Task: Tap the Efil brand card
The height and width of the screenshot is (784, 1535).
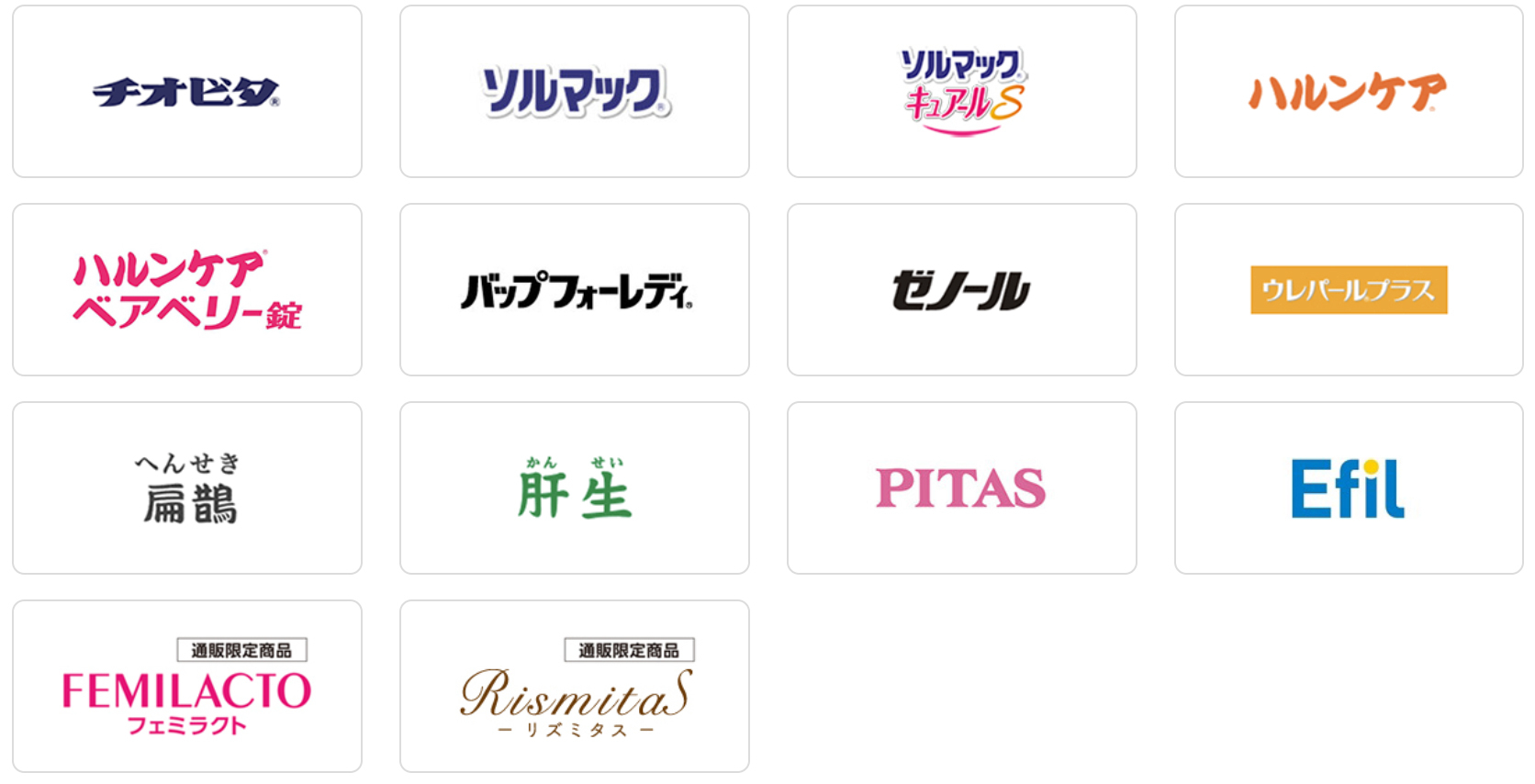Action: [x=1349, y=488]
